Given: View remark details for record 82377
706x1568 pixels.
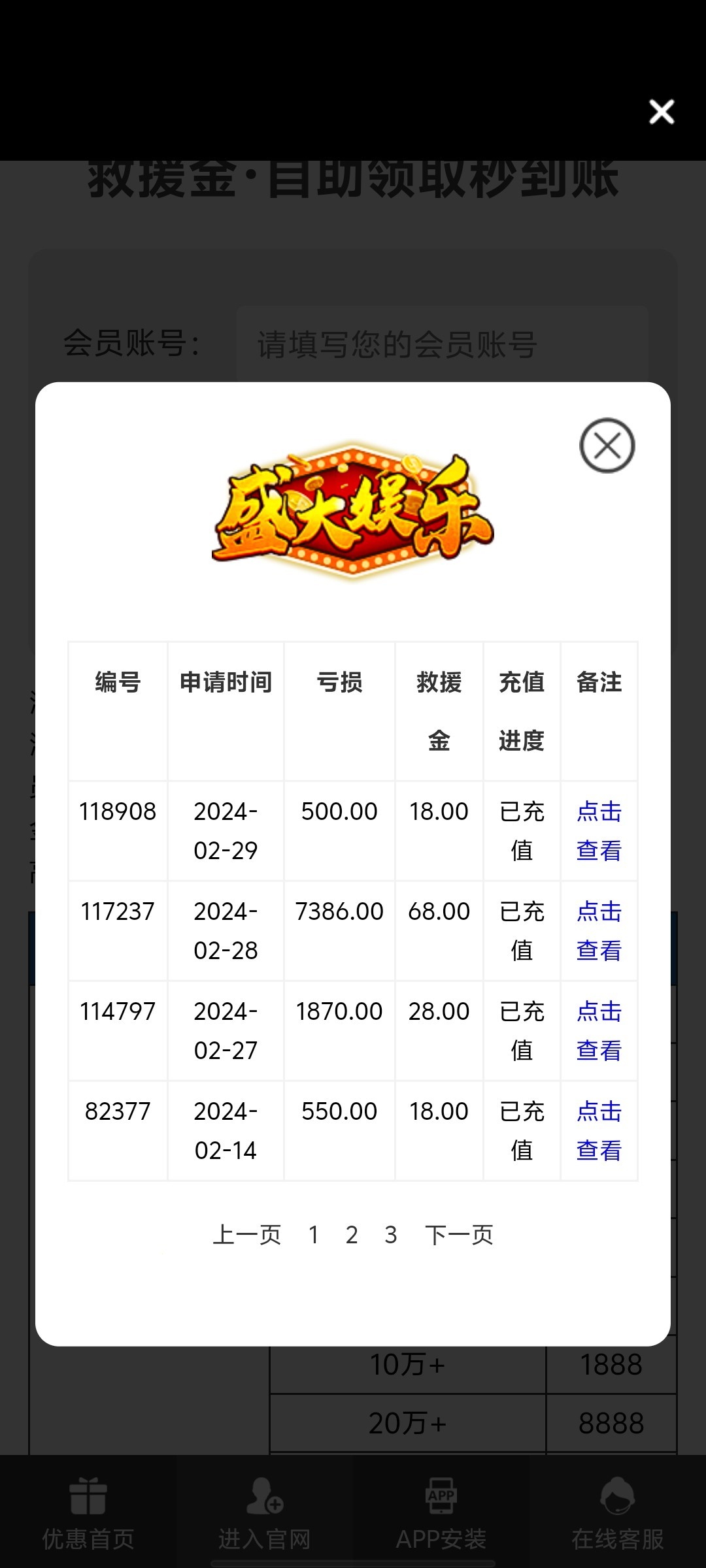Looking at the screenshot, I should tap(599, 1131).
